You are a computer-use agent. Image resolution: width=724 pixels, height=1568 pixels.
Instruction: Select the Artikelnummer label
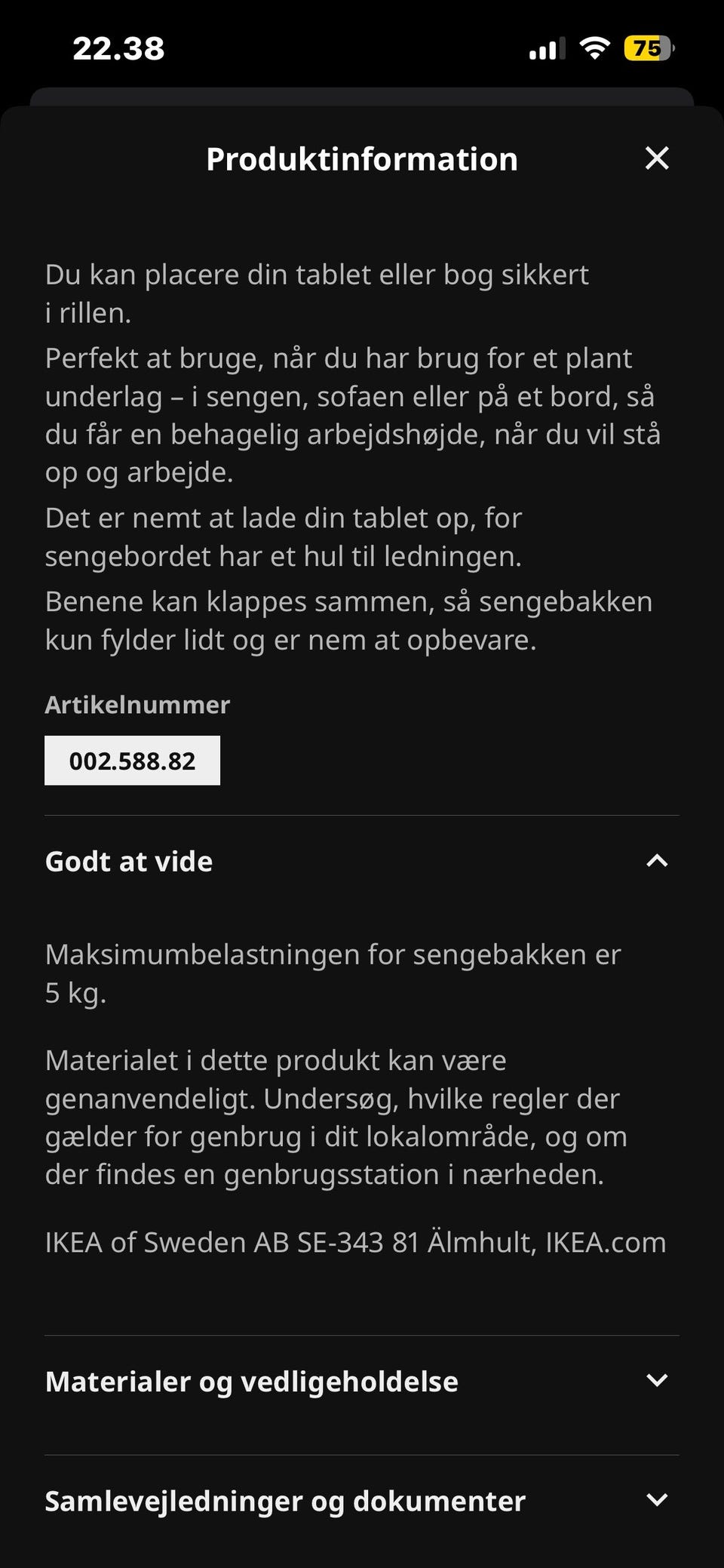(138, 705)
